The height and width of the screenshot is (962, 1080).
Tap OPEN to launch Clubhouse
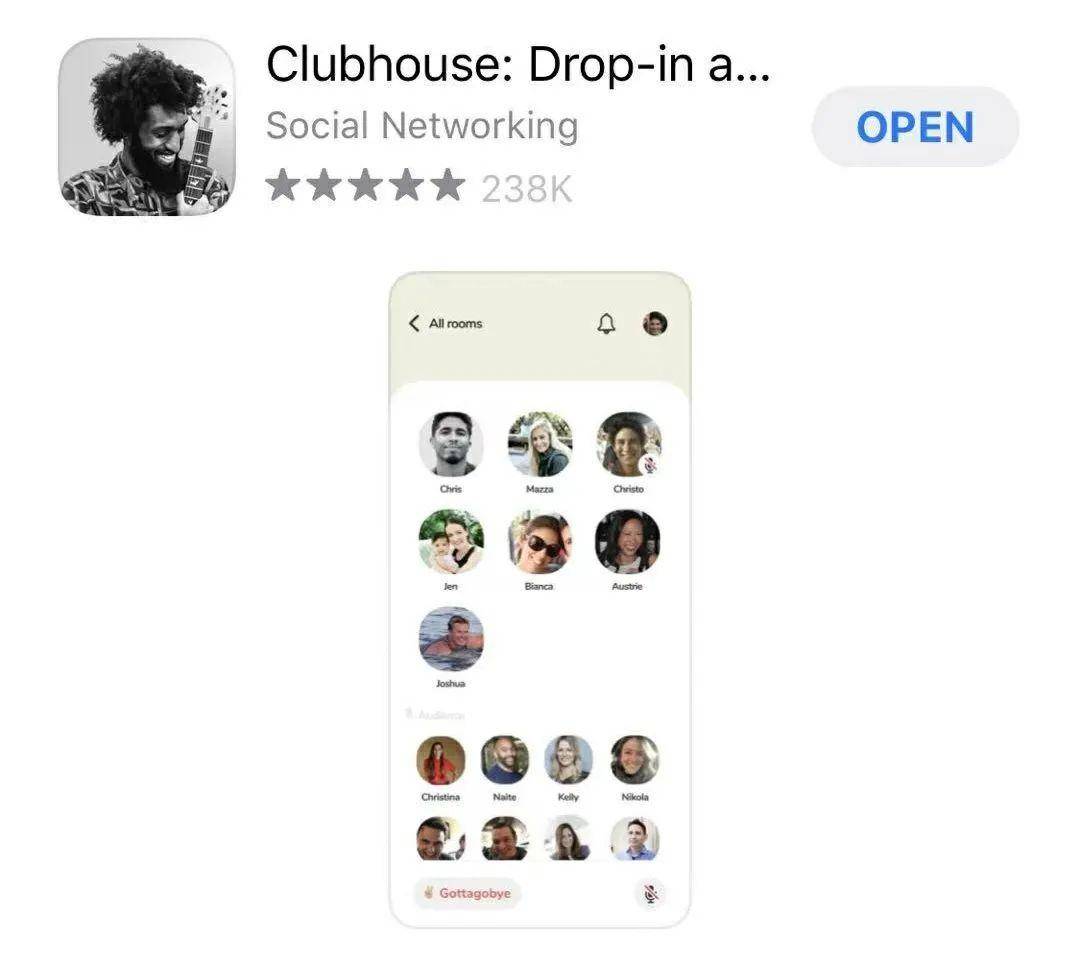pyautogui.click(x=914, y=127)
